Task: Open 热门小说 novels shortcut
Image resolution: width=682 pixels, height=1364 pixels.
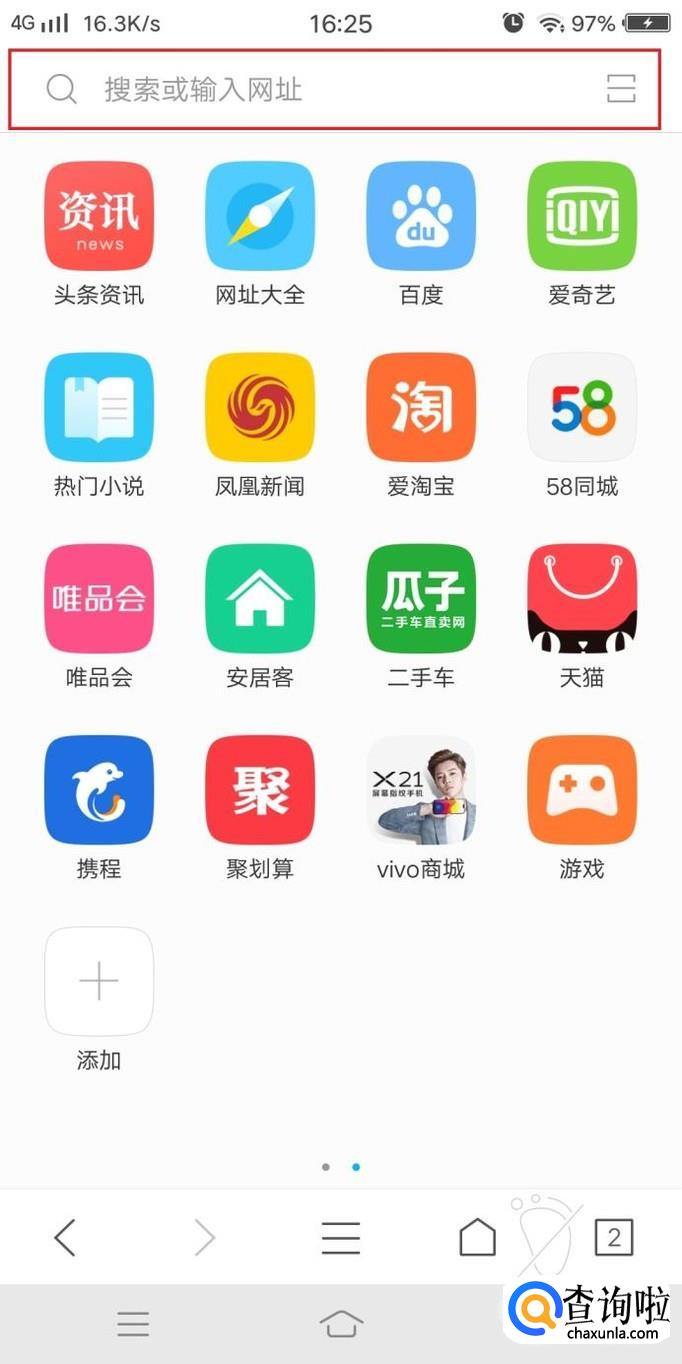Action: click(x=99, y=407)
